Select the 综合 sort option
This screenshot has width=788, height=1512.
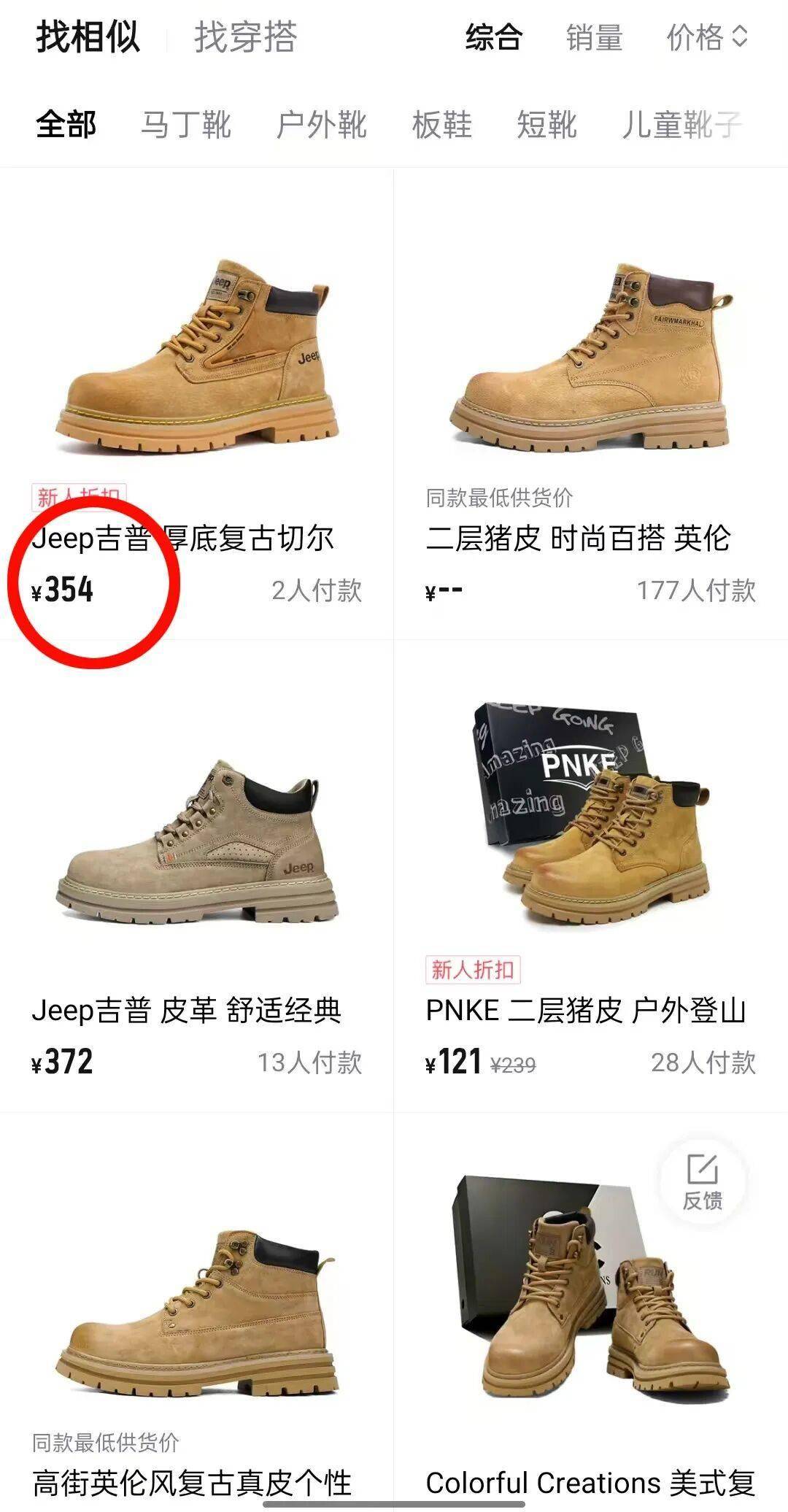494,37
